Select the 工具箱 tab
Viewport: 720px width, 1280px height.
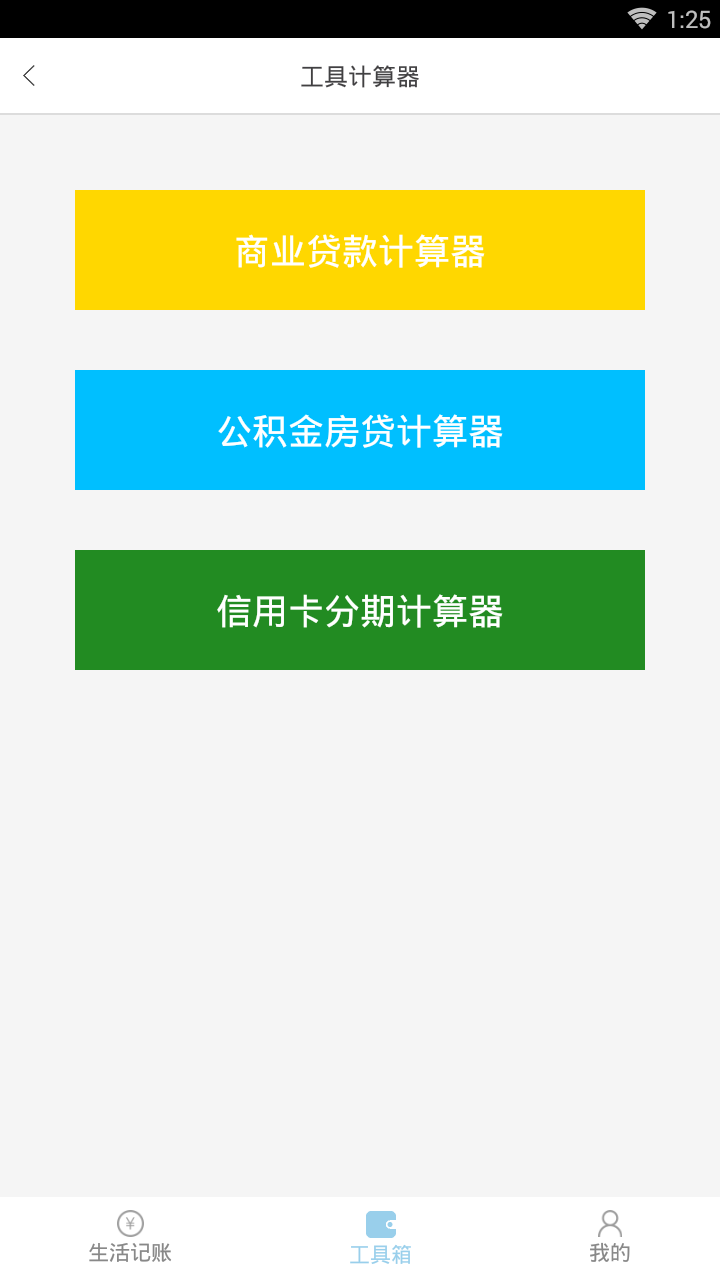380,1237
